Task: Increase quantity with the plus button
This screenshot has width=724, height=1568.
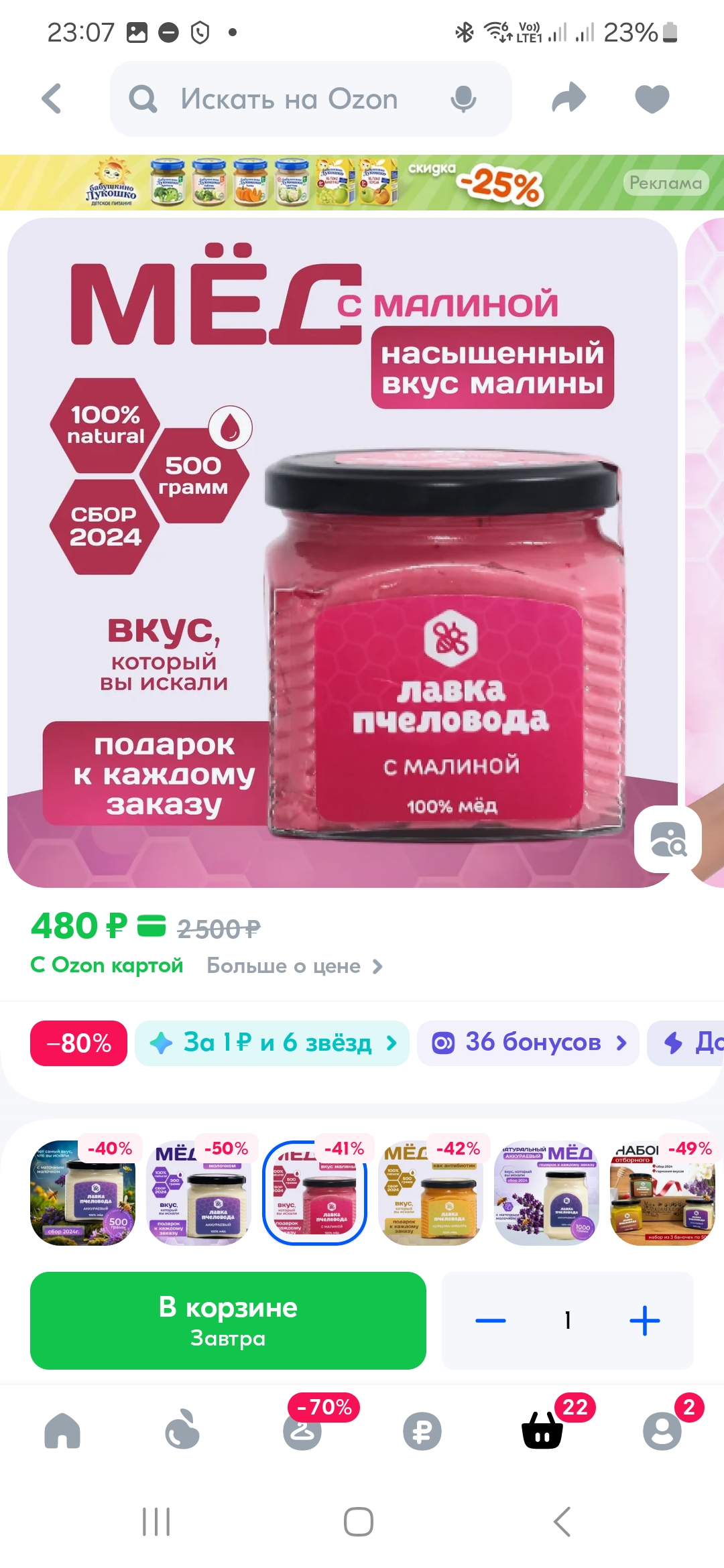Action: [644, 1321]
